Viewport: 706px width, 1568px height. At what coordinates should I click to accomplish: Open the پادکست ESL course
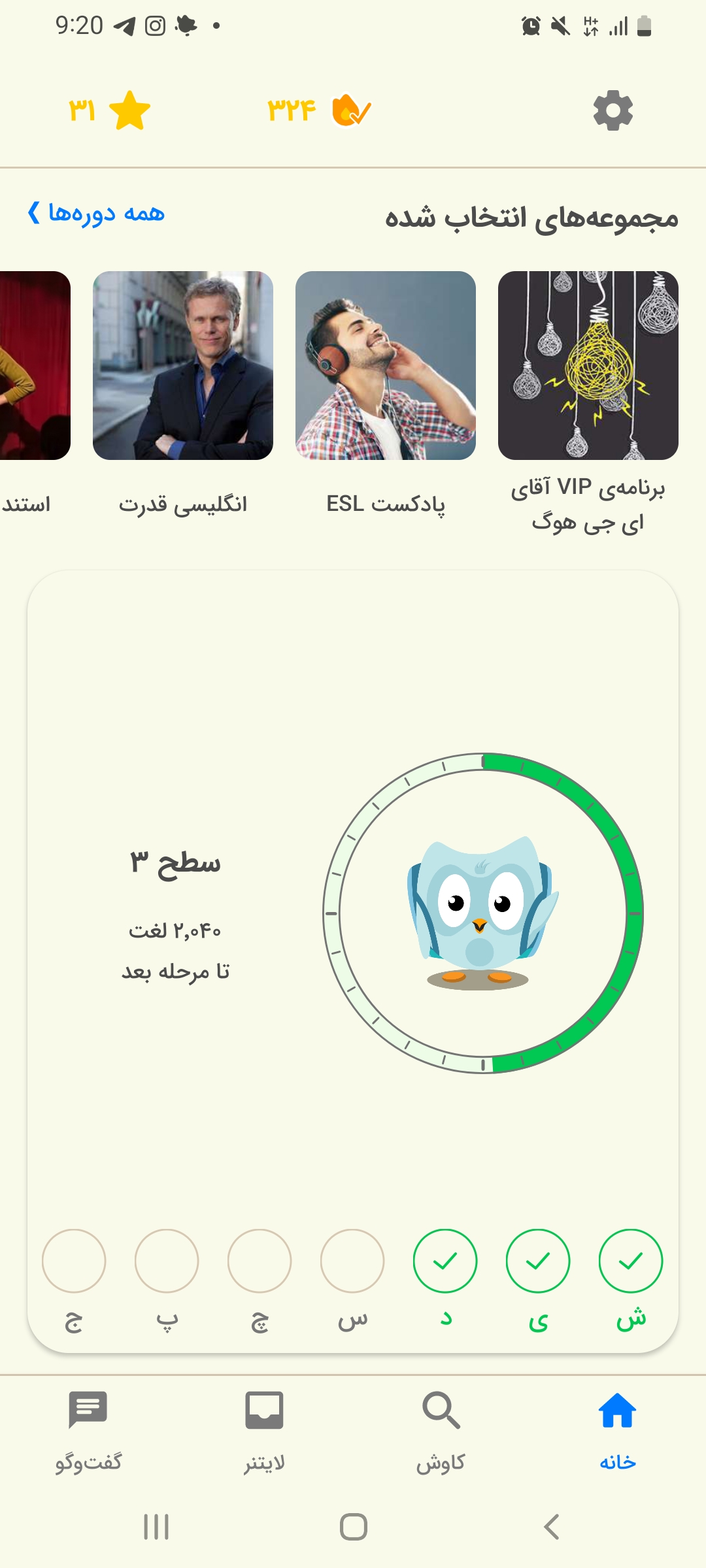click(385, 366)
